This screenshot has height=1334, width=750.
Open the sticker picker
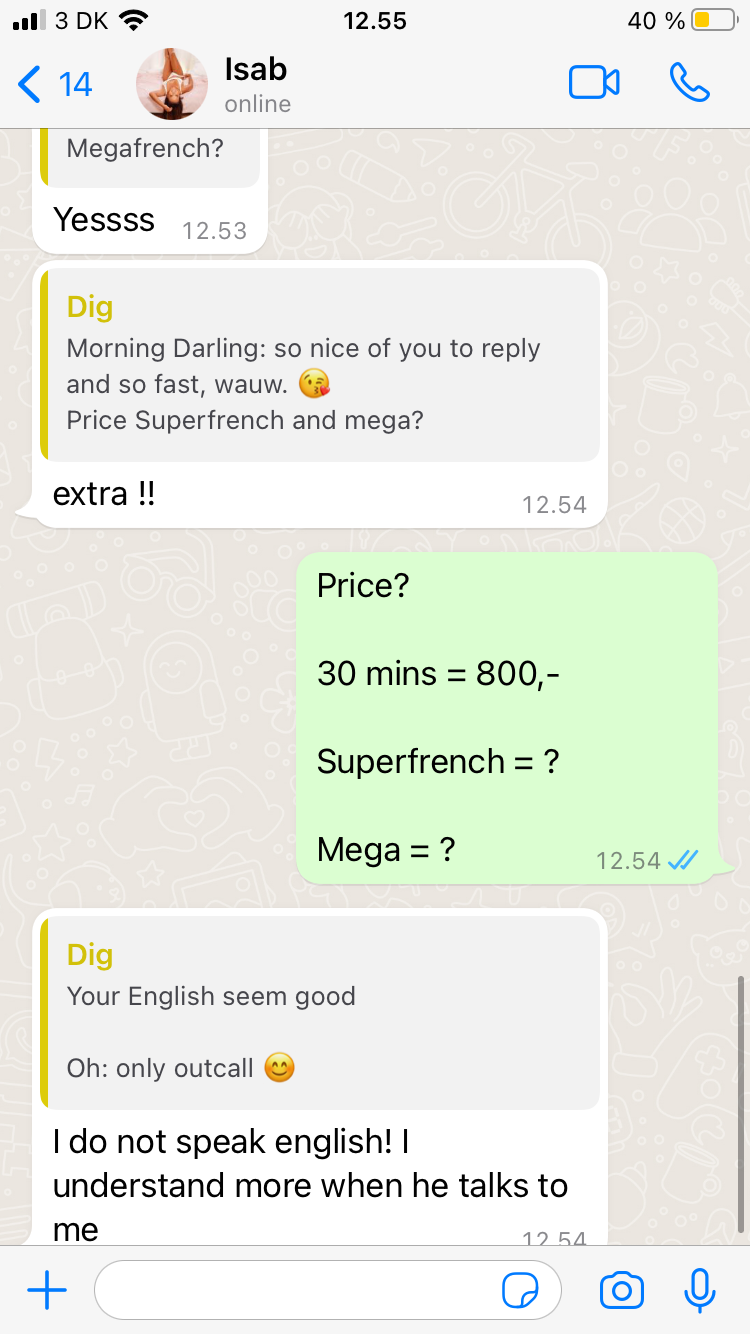[519, 1292]
